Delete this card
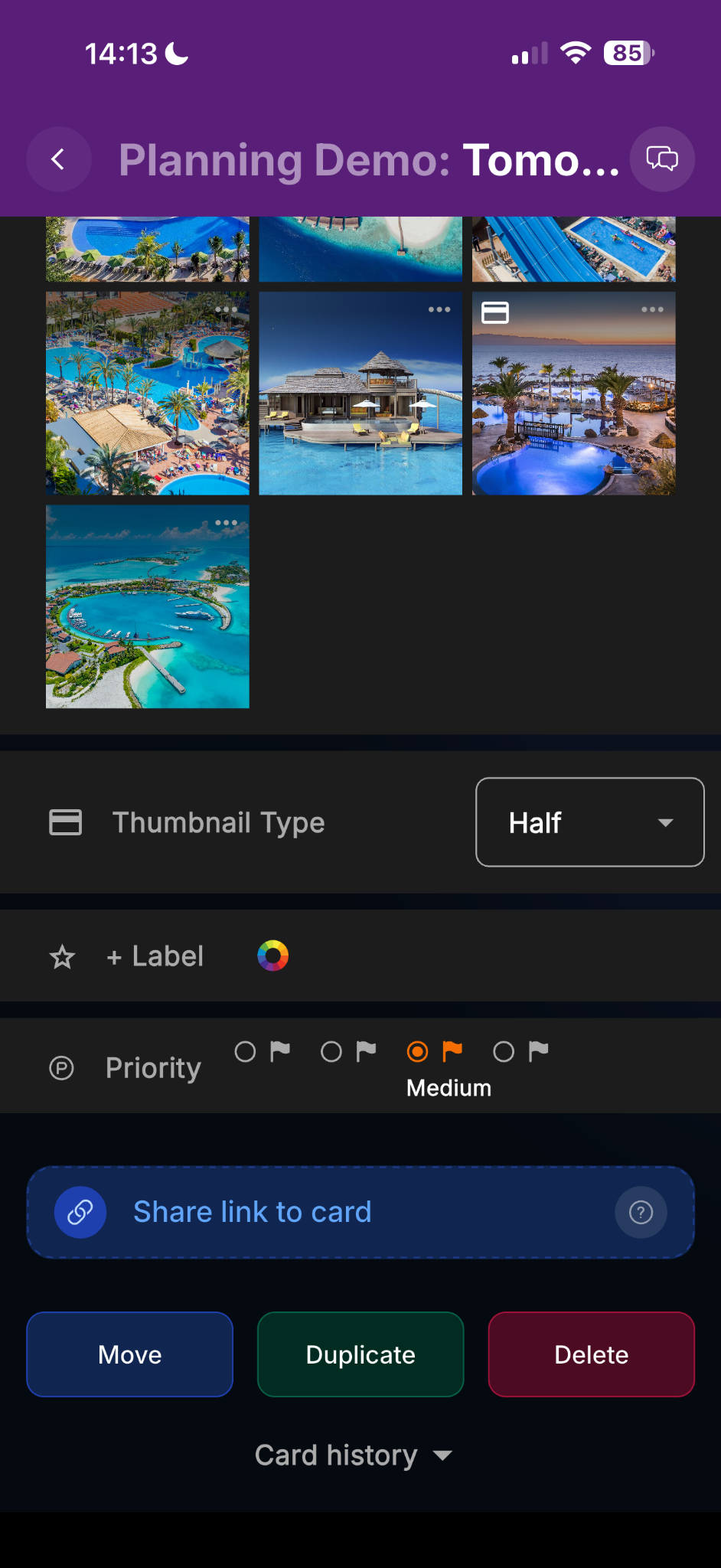 591,1354
